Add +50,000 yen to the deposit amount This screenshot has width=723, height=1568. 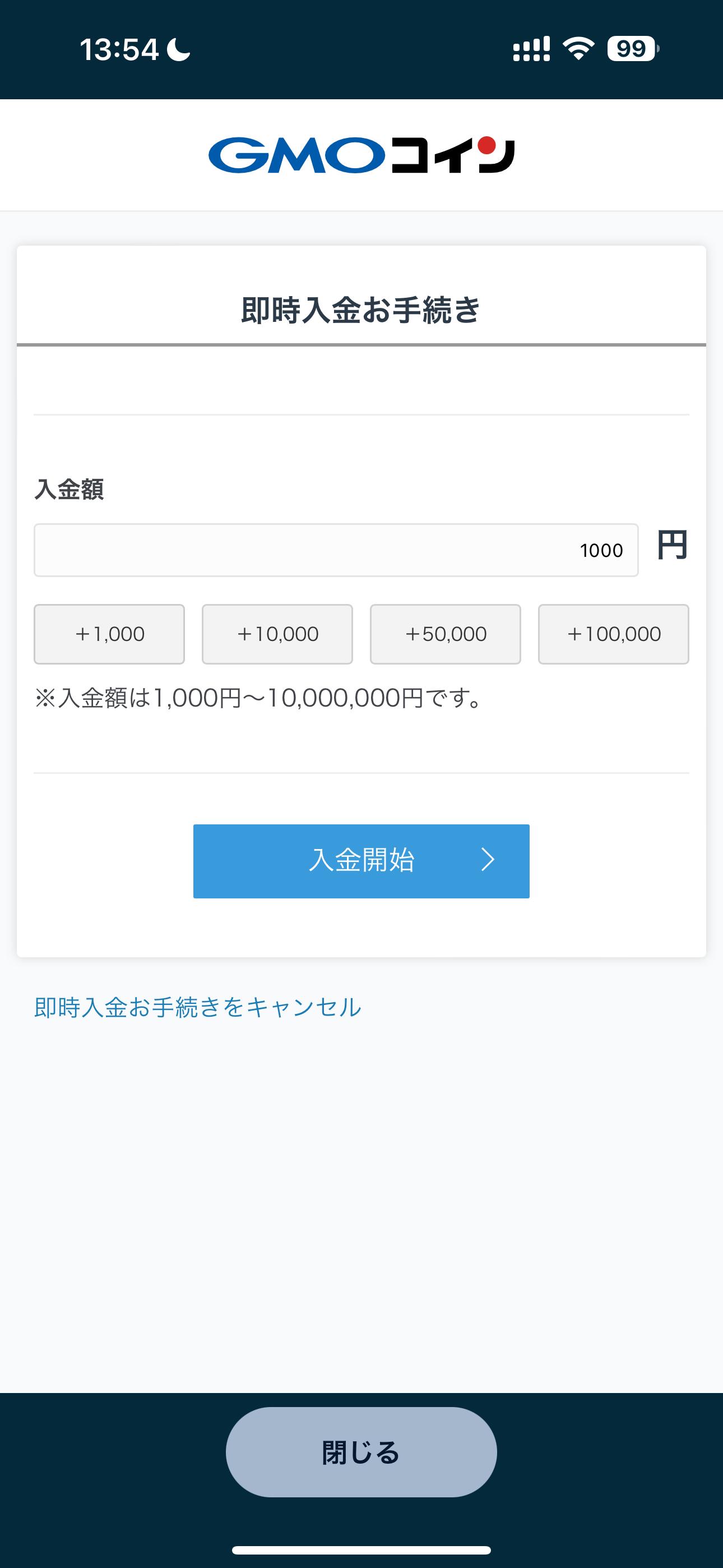click(x=446, y=634)
